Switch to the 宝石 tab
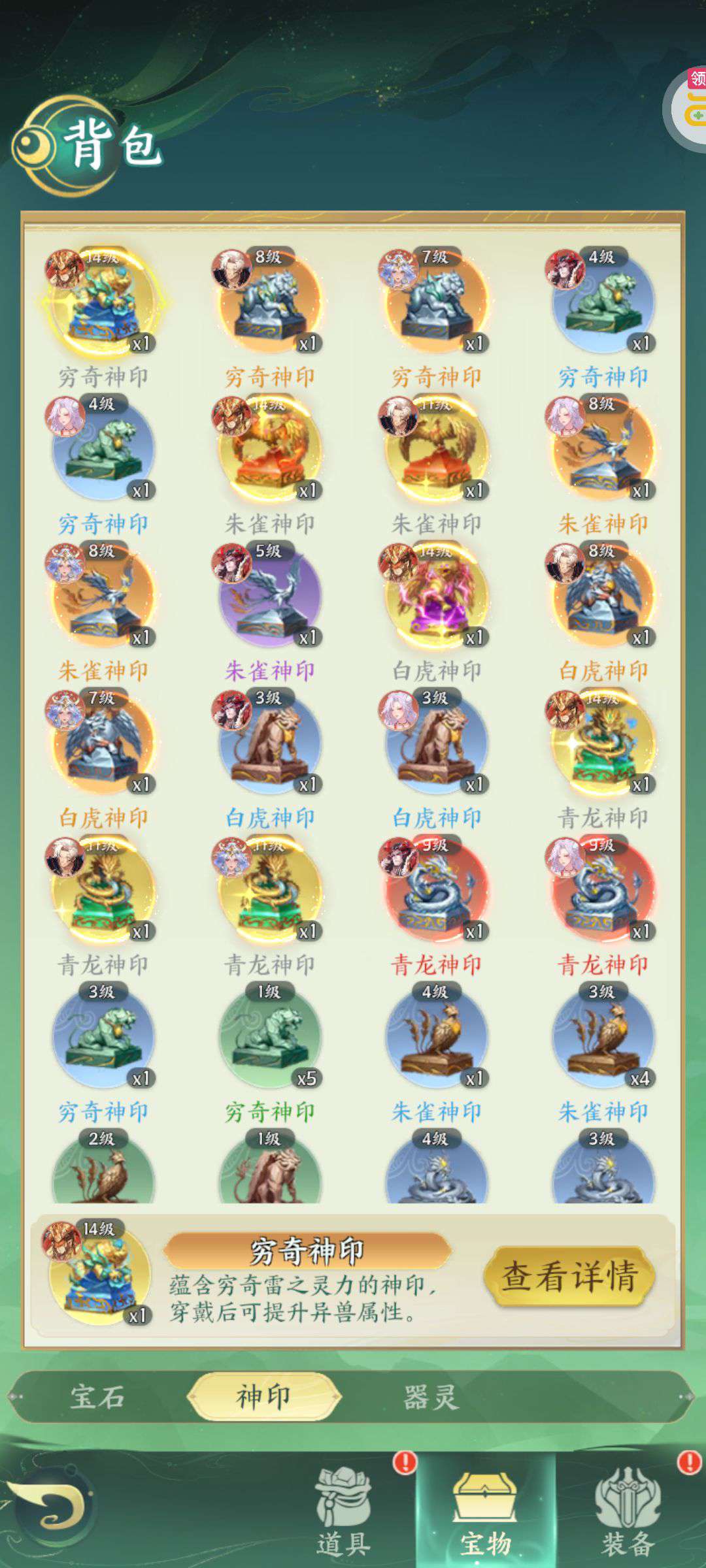The width and height of the screenshot is (706, 1568). (x=97, y=1397)
